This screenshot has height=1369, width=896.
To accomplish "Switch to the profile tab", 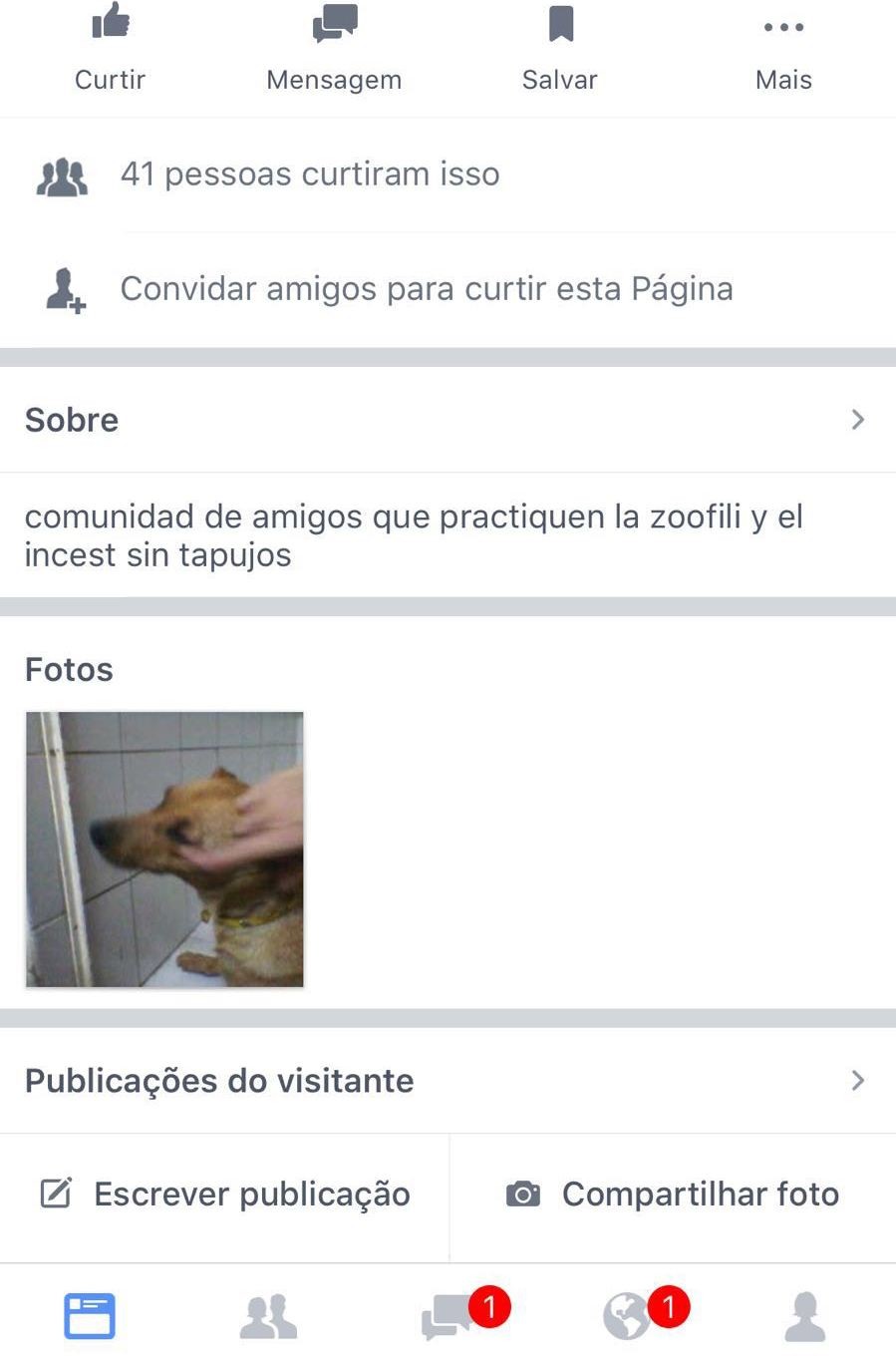I will click(804, 1316).
